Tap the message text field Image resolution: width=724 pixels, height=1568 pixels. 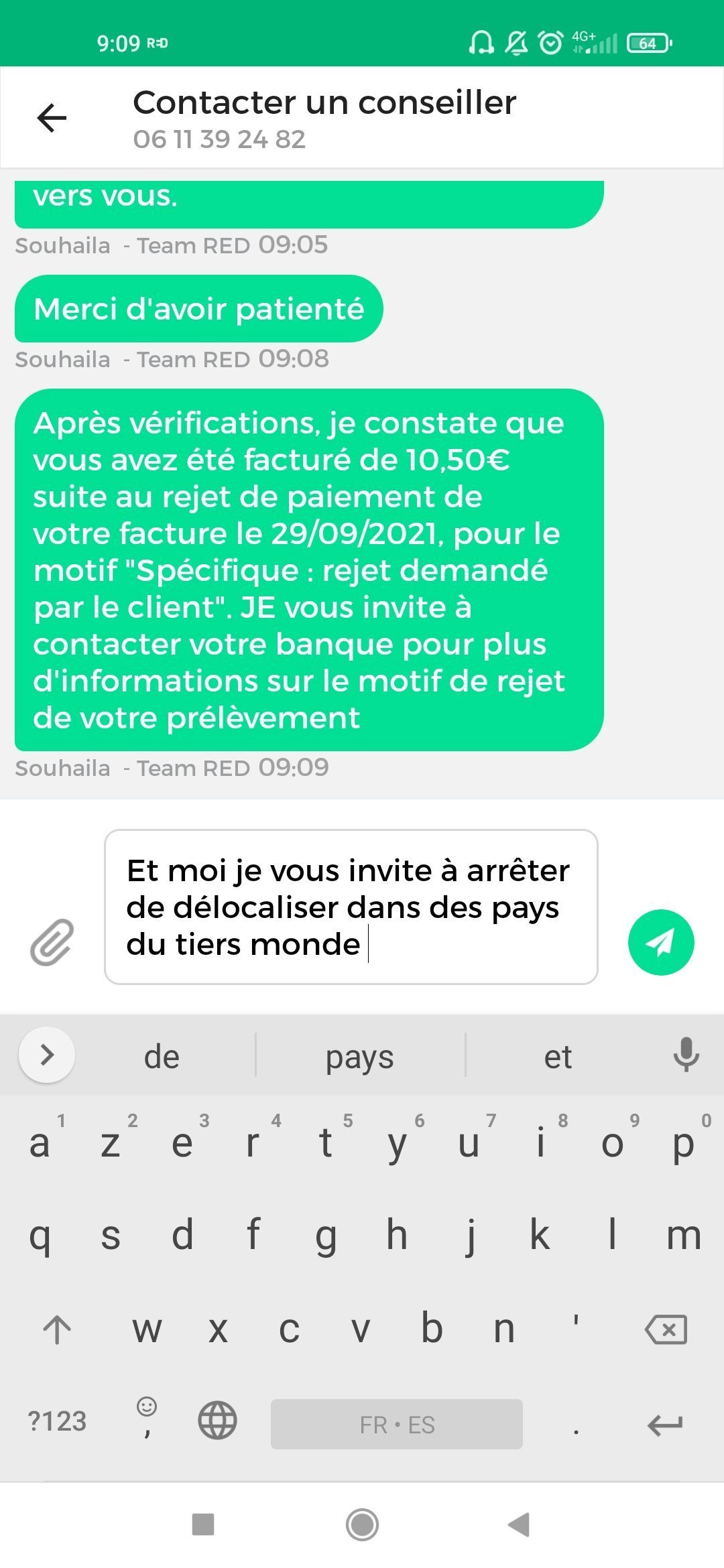(x=351, y=907)
